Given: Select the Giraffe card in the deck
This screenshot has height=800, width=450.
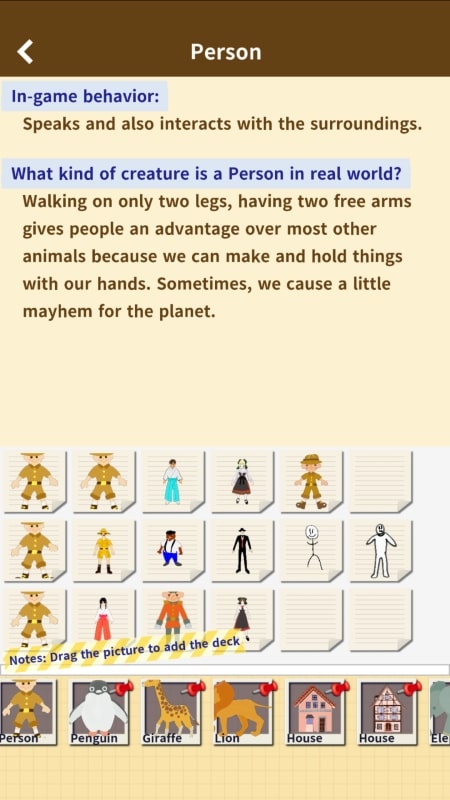Looking at the screenshot, I should click(x=170, y=712).
